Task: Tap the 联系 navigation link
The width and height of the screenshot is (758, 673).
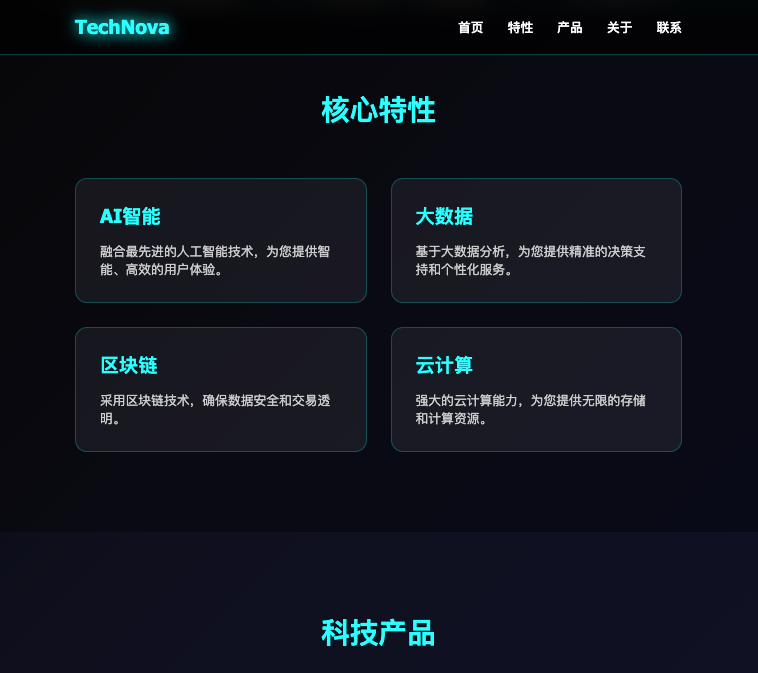Action: 669,28
